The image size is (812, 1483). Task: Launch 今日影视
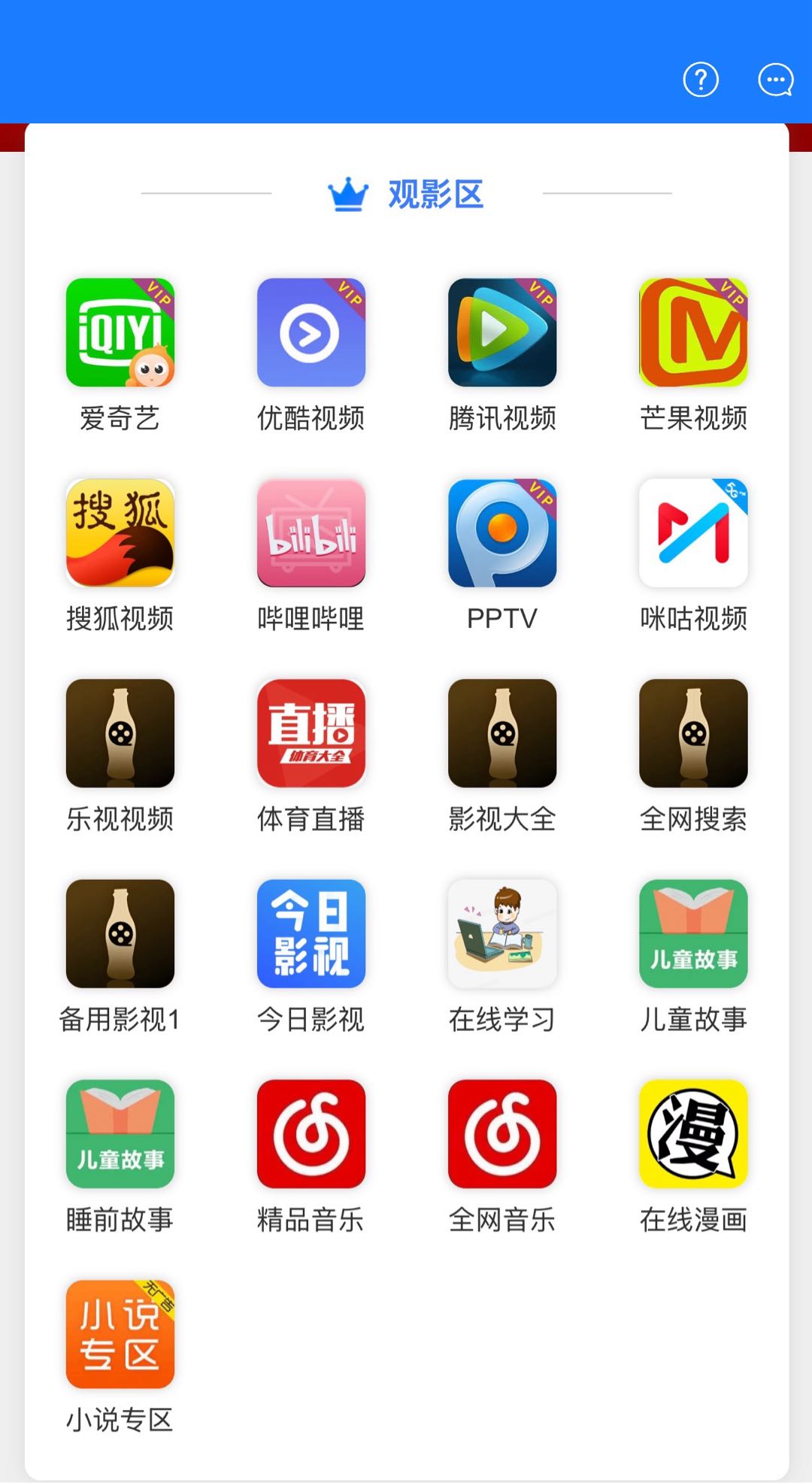coord(311,933)
